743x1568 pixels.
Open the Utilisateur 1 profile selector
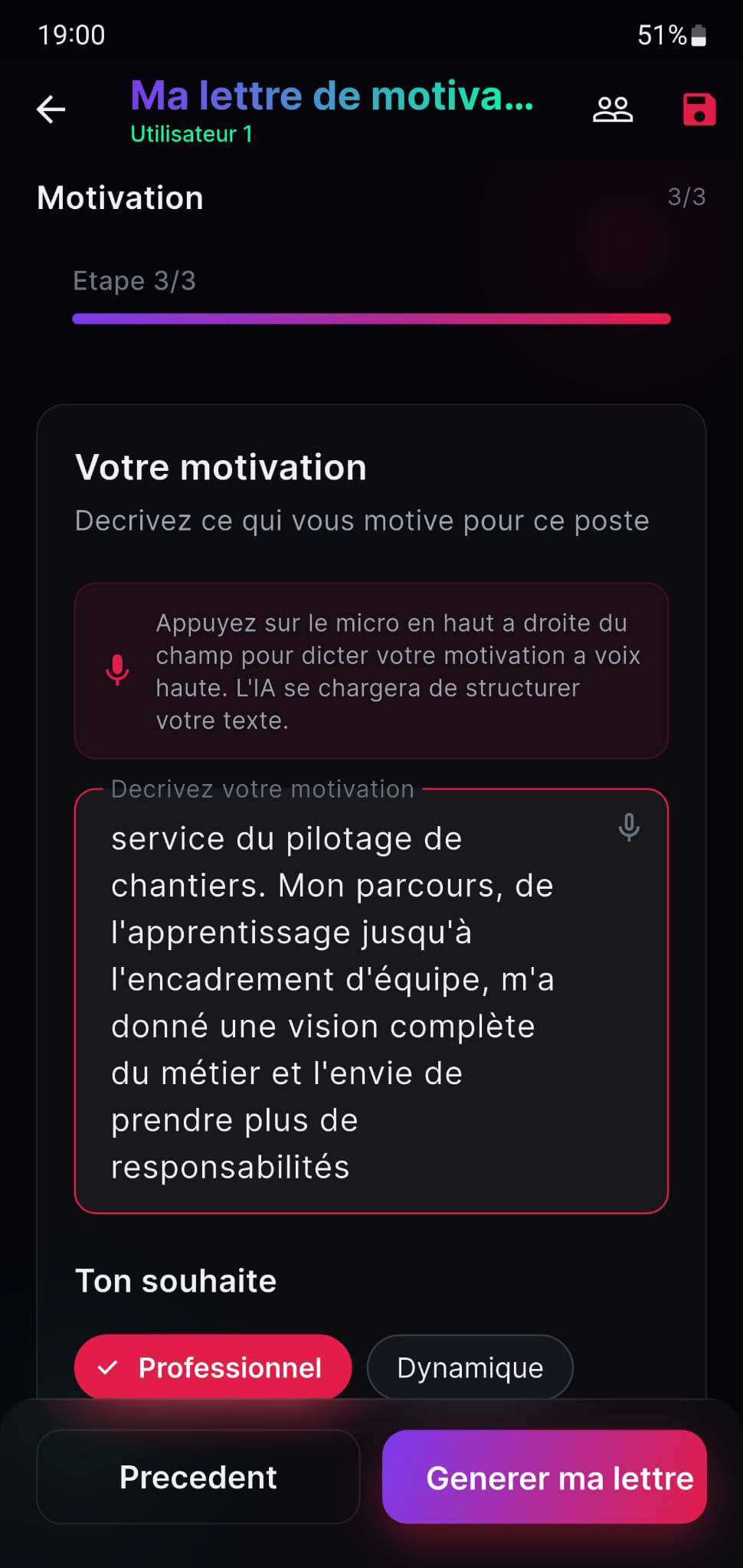click(191, 135)
